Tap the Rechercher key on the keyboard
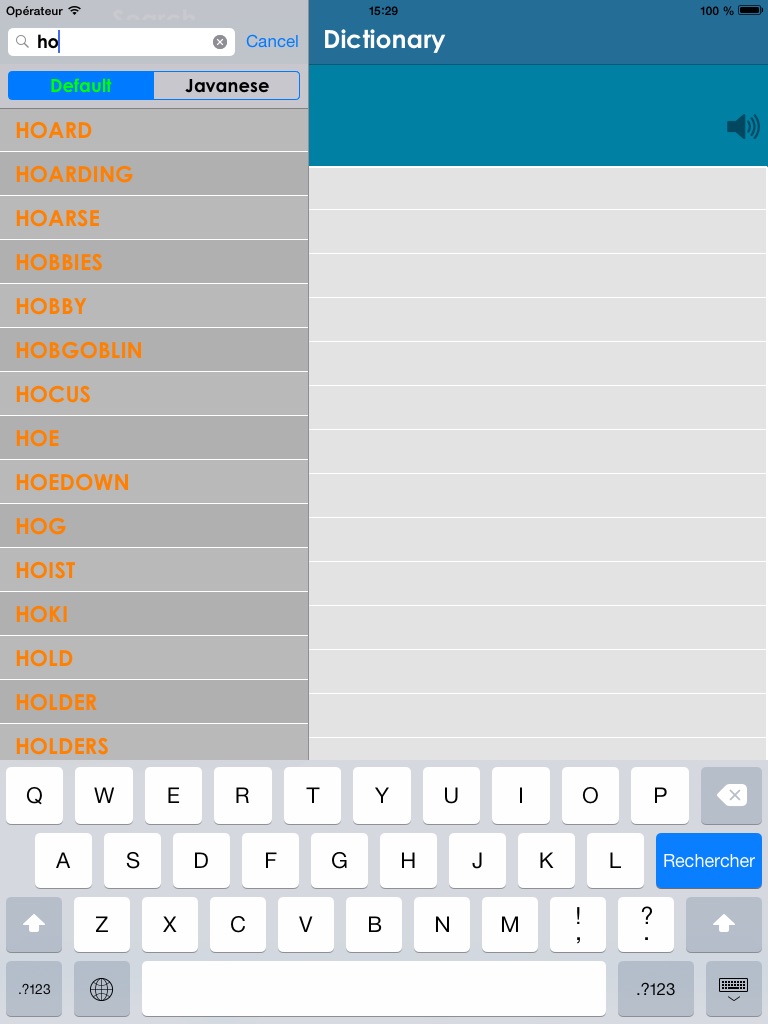768x1024 pixels. click(709, 861)
